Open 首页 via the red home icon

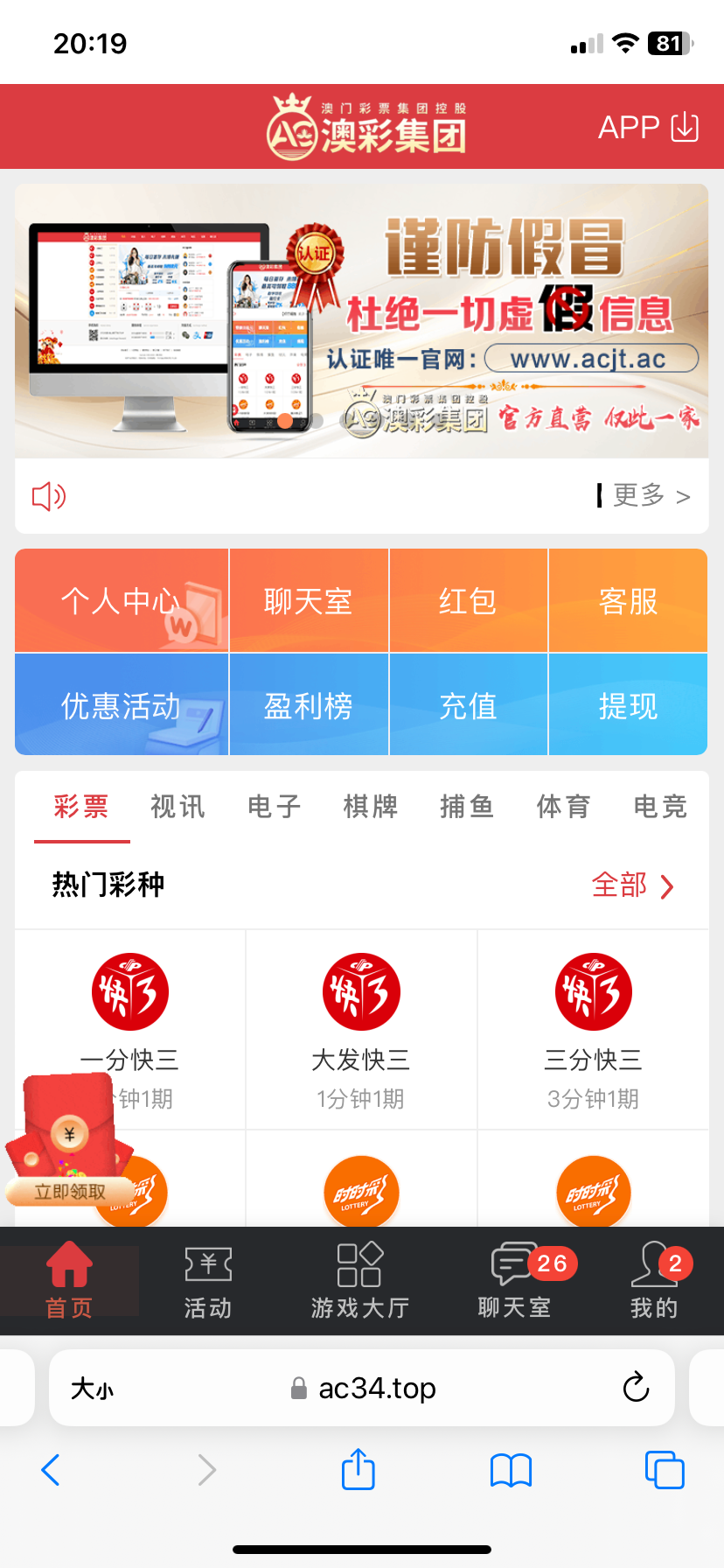pyautogui.click(x=68, y=1266)
